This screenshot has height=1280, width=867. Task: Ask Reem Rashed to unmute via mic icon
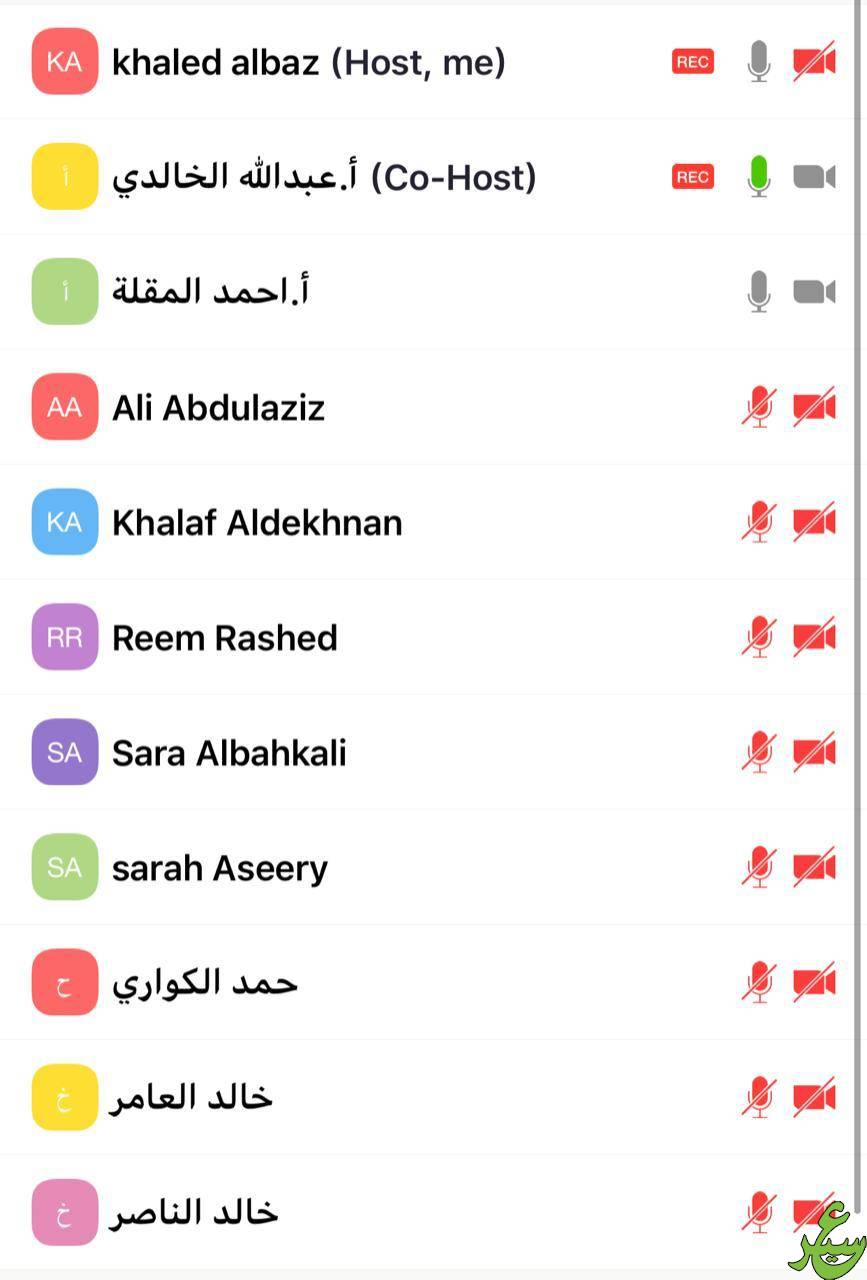[759, 638]
